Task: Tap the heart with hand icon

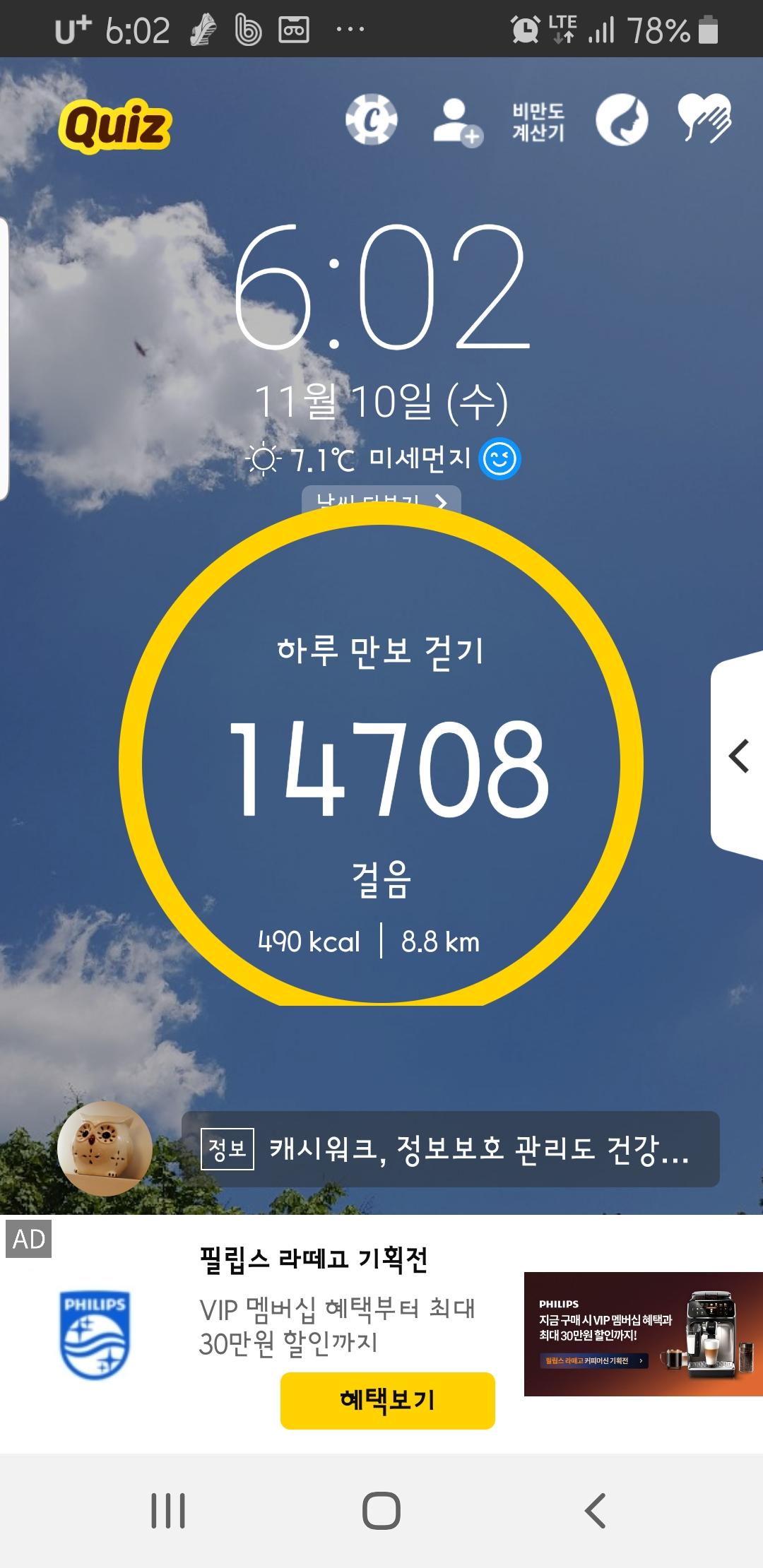Action: pos(704,119)
